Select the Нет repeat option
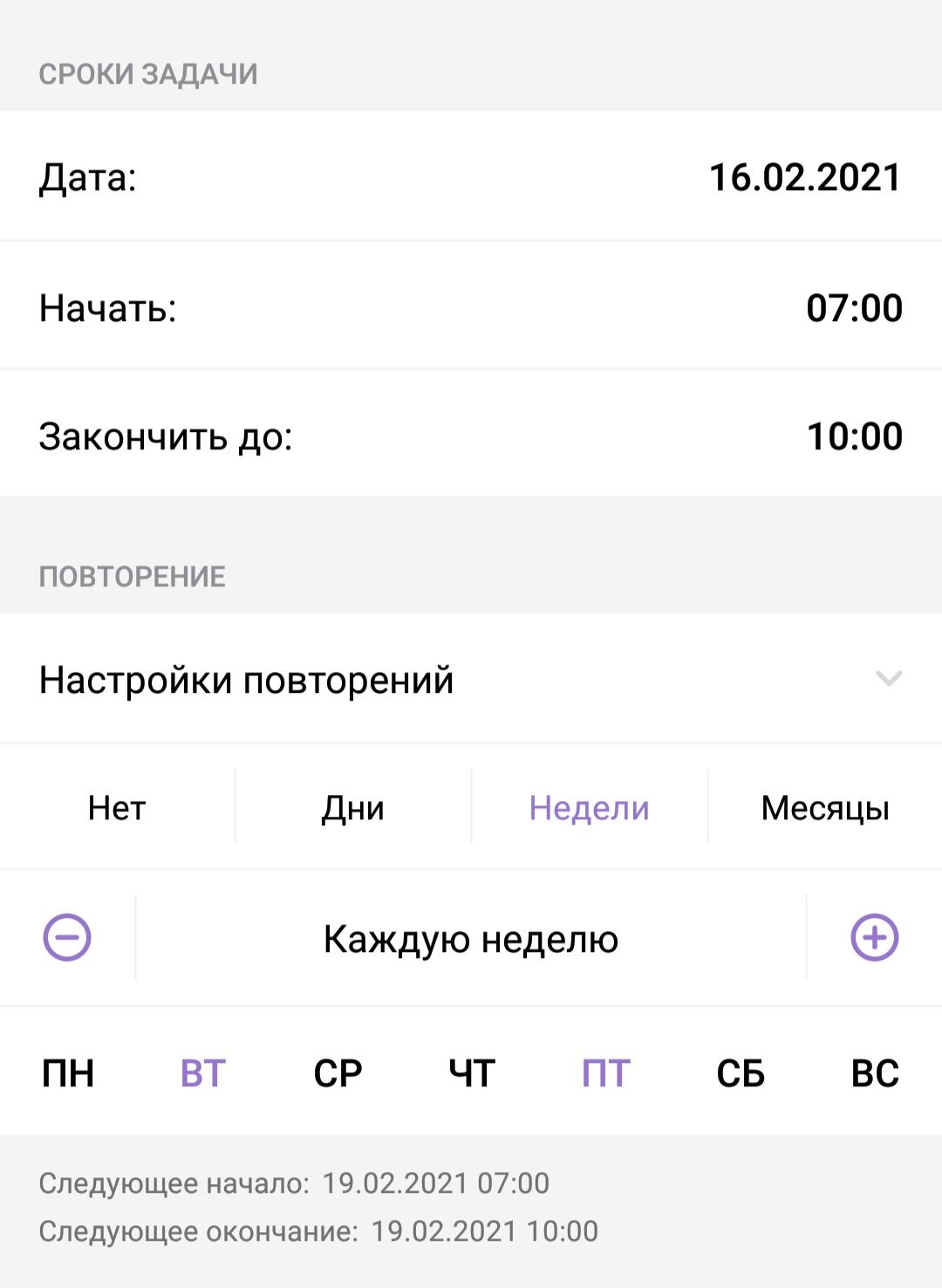Image resolution: width=942 pixels, height=1288 pixels. pos(117,808)
